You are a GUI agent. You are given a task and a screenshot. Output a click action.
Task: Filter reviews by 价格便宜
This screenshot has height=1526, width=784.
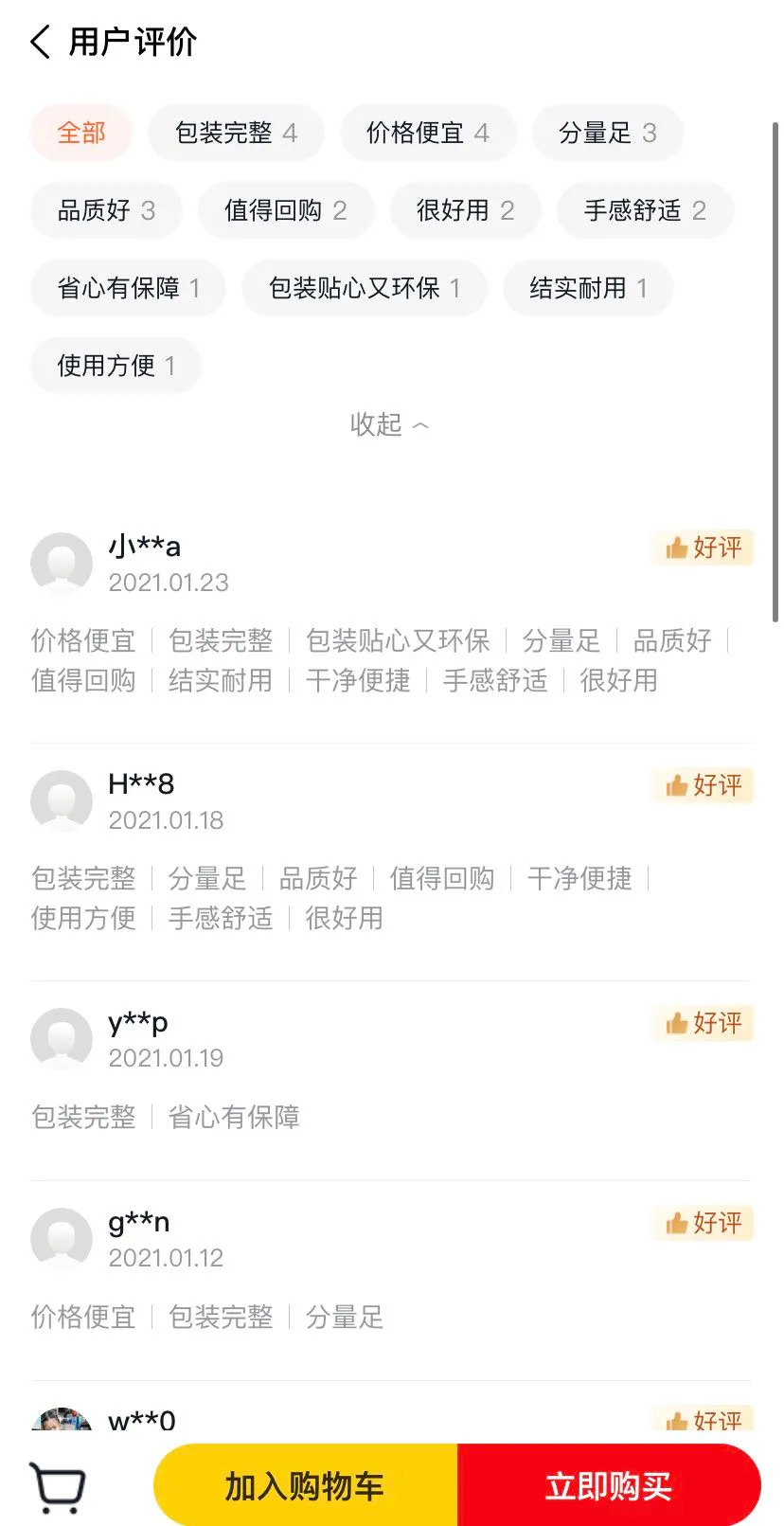pos(428,133)
